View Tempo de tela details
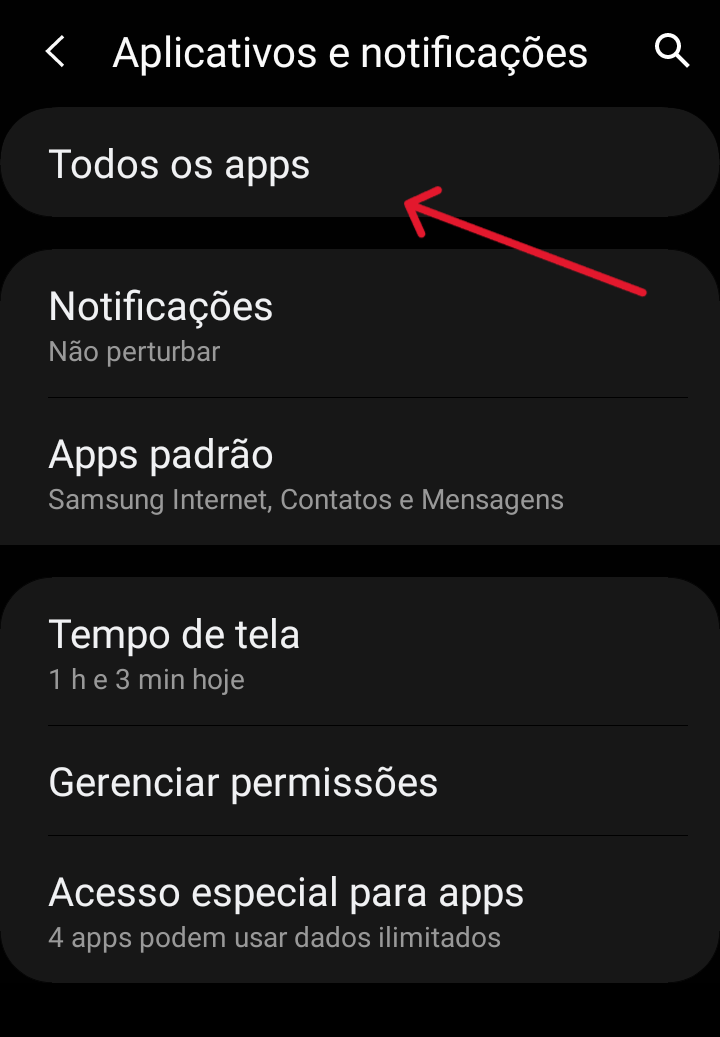Screen dimensions: 720x1037 (x=174, y=635)
